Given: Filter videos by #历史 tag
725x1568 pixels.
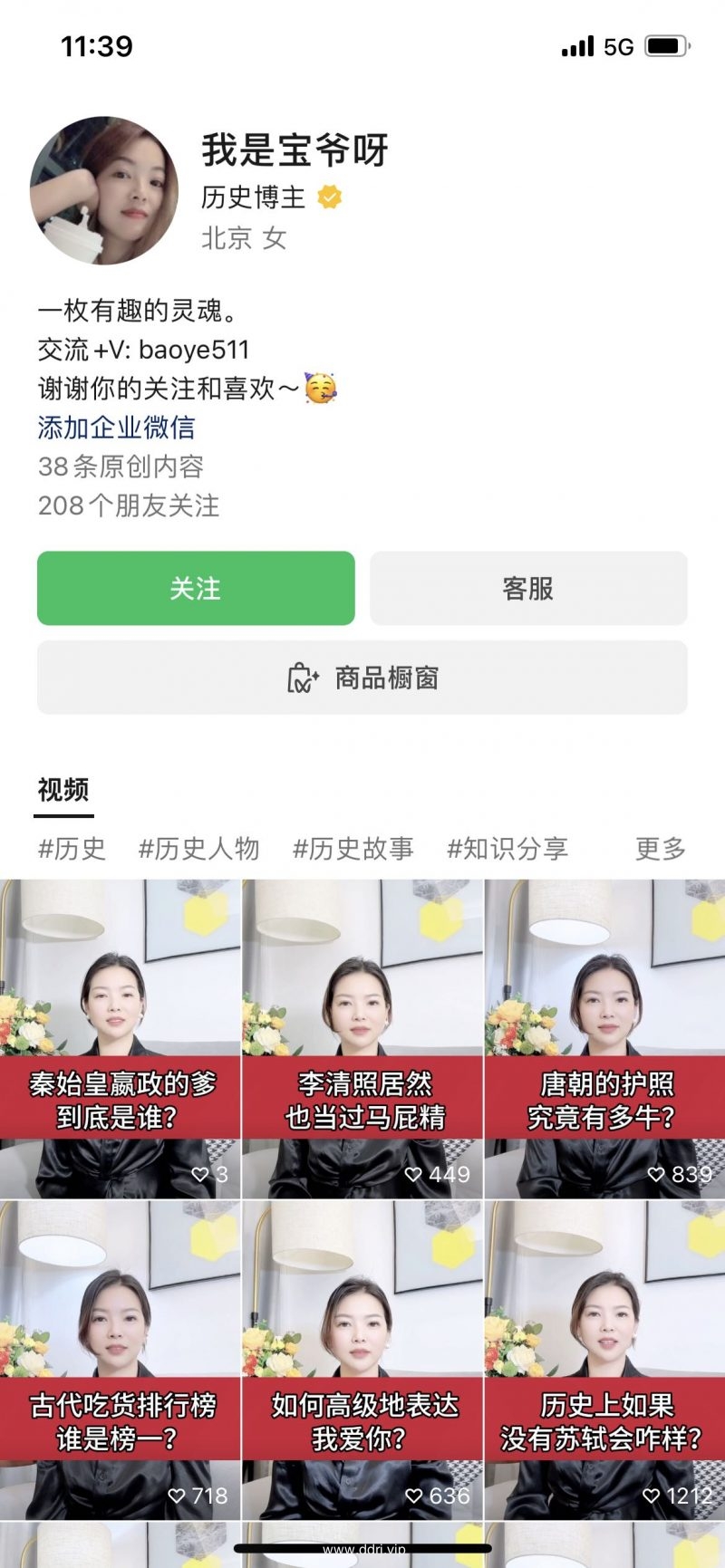Looking at the screenshot, I should 72,849.
